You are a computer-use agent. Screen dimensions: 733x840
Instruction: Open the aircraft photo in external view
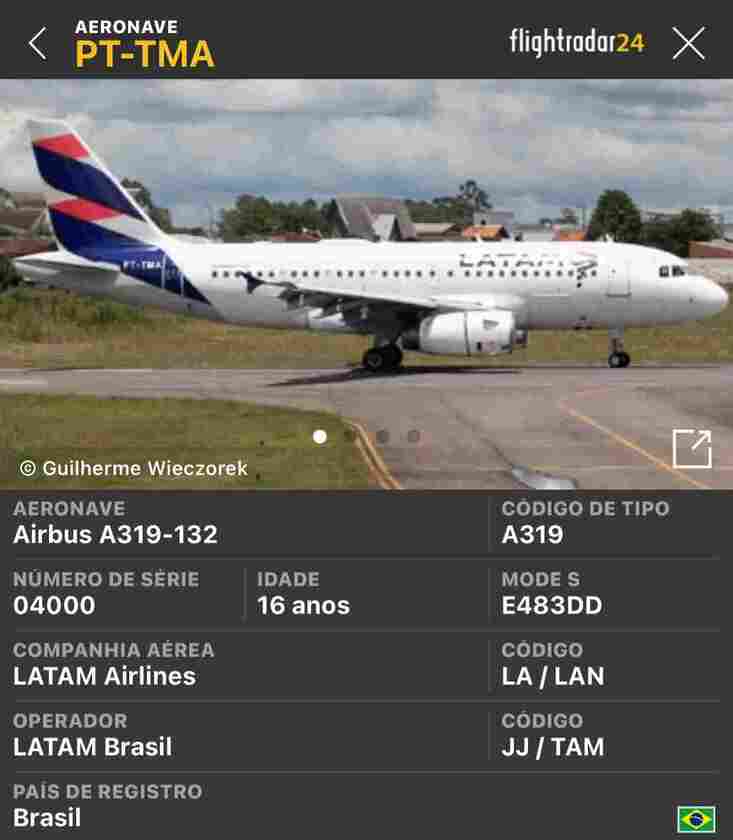click(692, 449)
